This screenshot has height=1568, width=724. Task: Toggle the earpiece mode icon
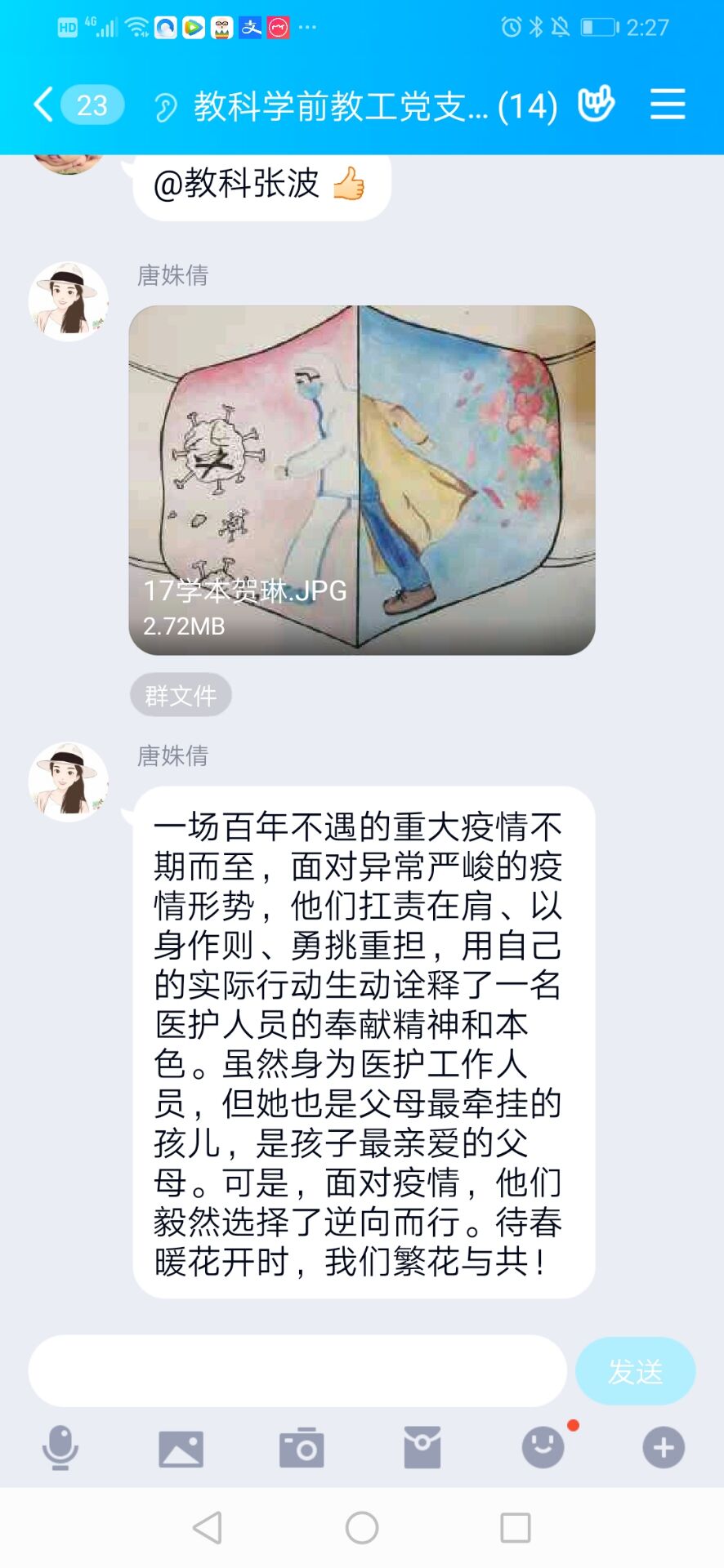coord(166,107)
